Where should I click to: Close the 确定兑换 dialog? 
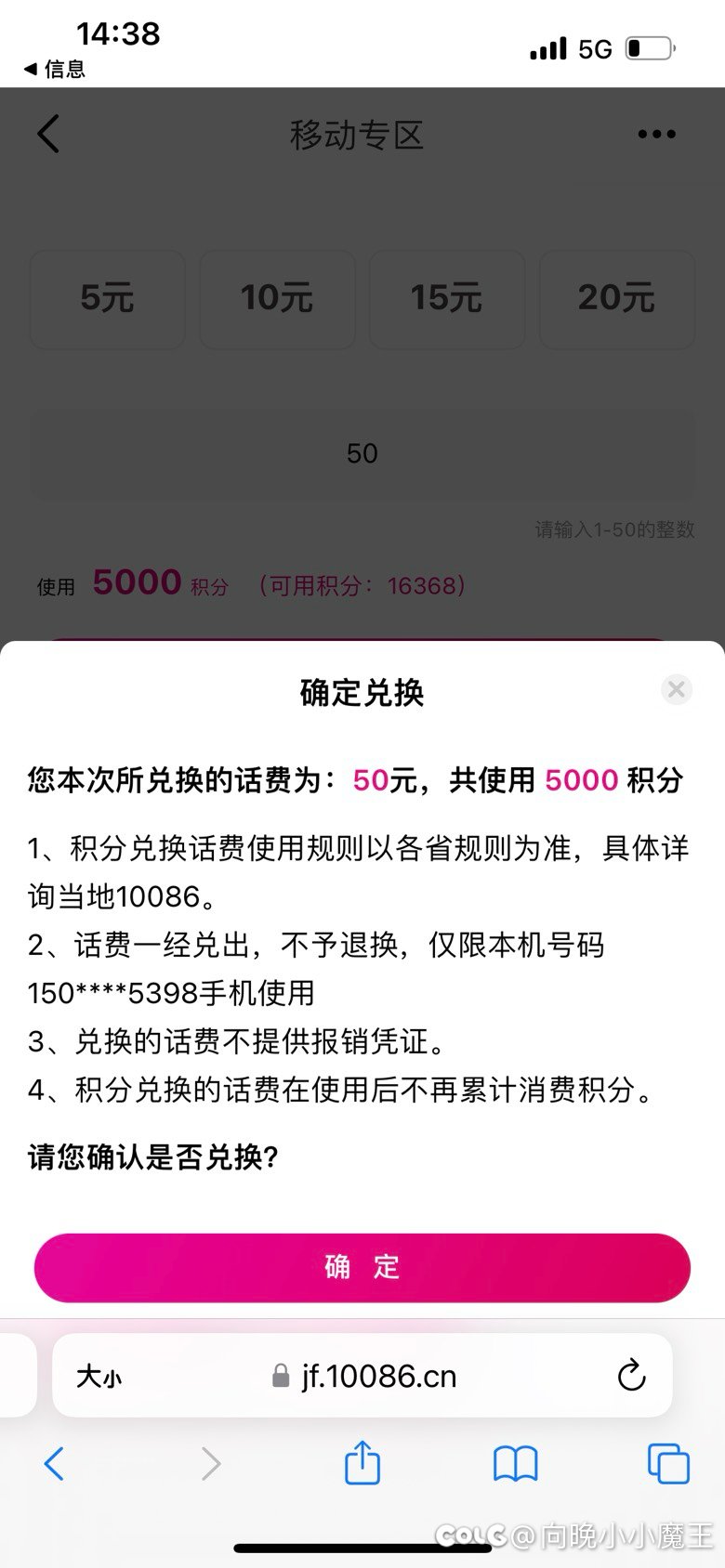(677, 689)
